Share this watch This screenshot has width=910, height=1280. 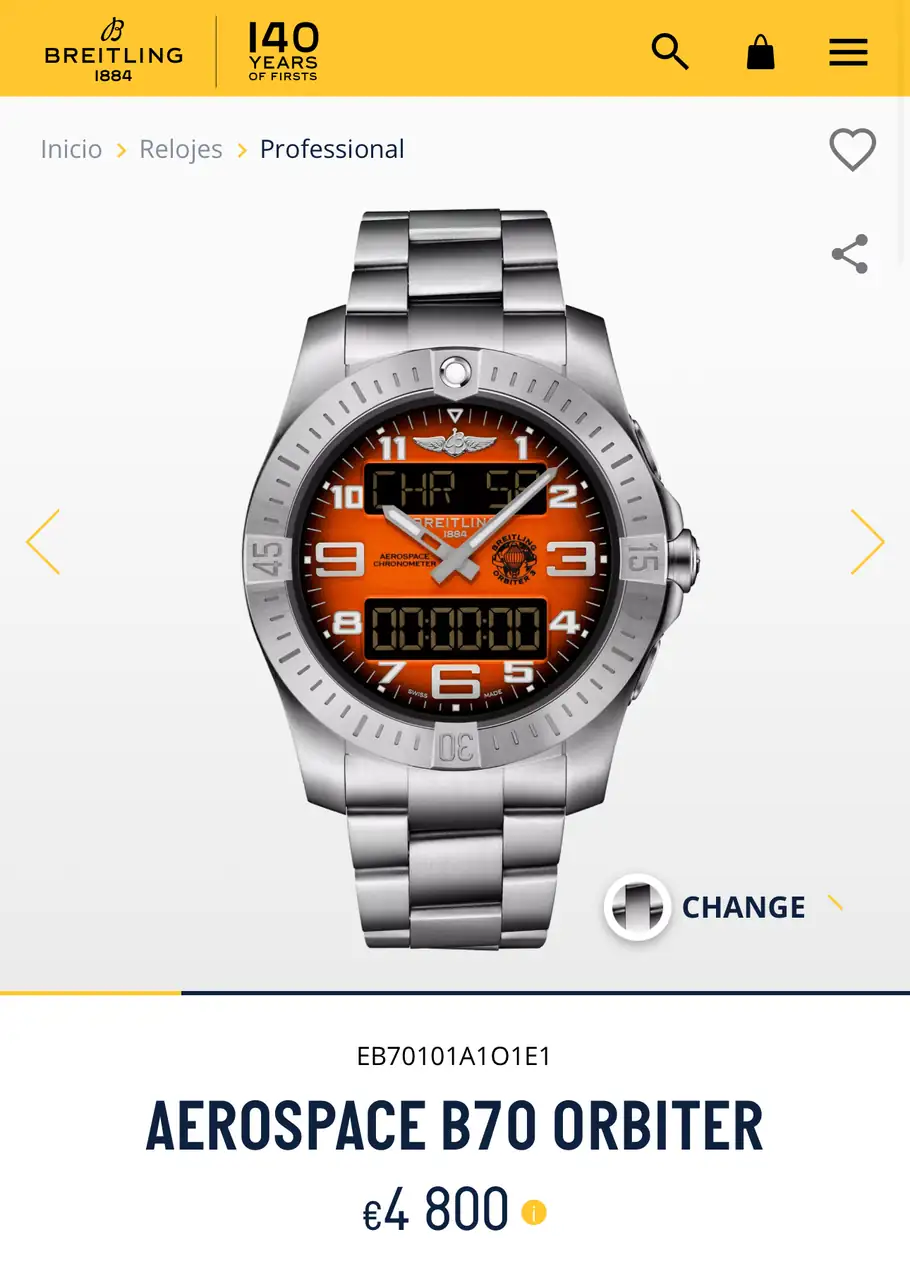(x=850, y=254)
